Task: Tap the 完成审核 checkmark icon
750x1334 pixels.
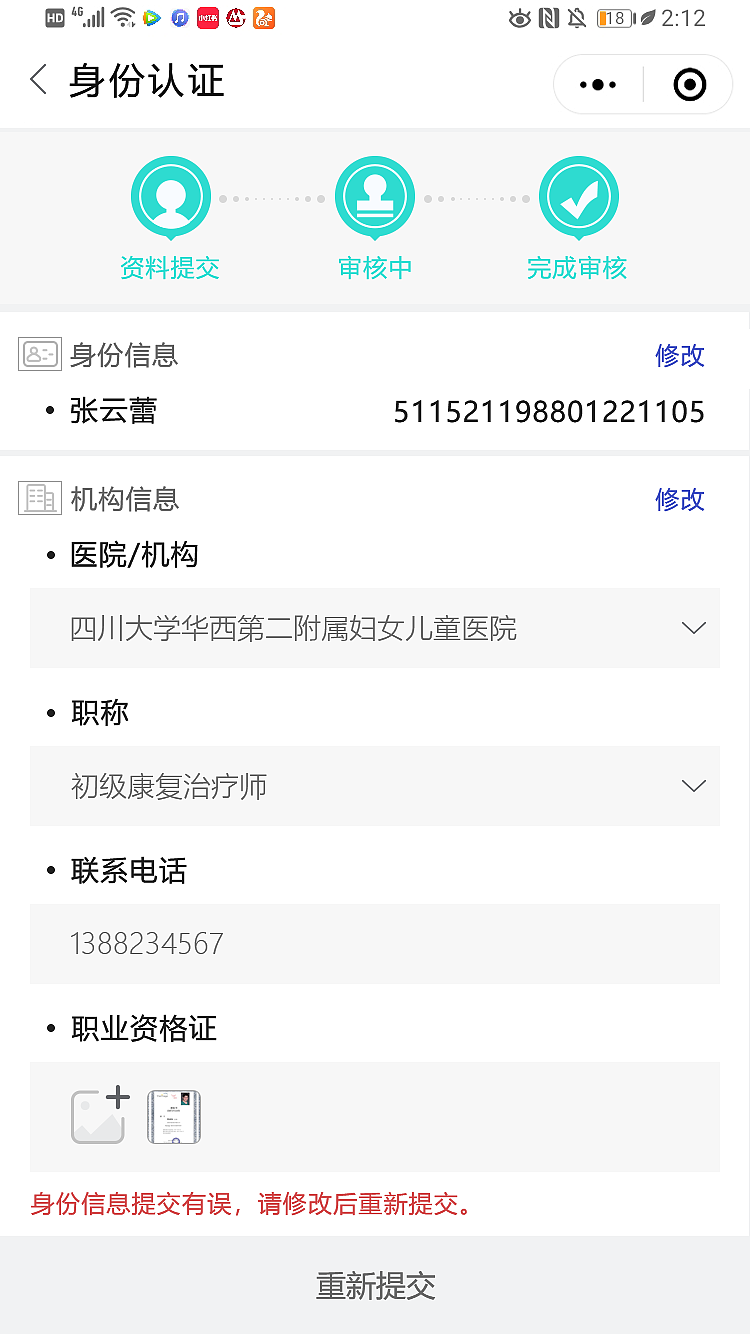Action: coord(579,197)
